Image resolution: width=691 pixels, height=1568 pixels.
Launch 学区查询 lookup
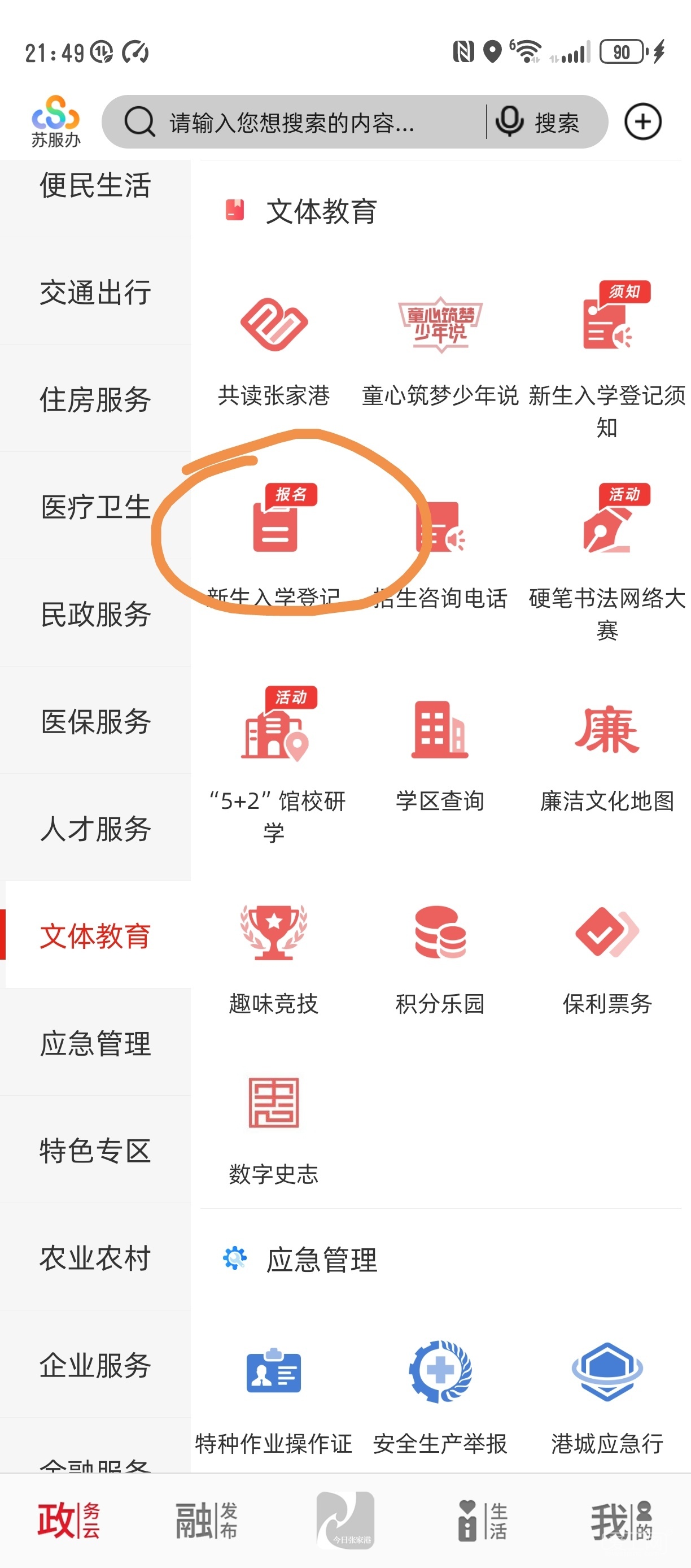coord(440,755)
